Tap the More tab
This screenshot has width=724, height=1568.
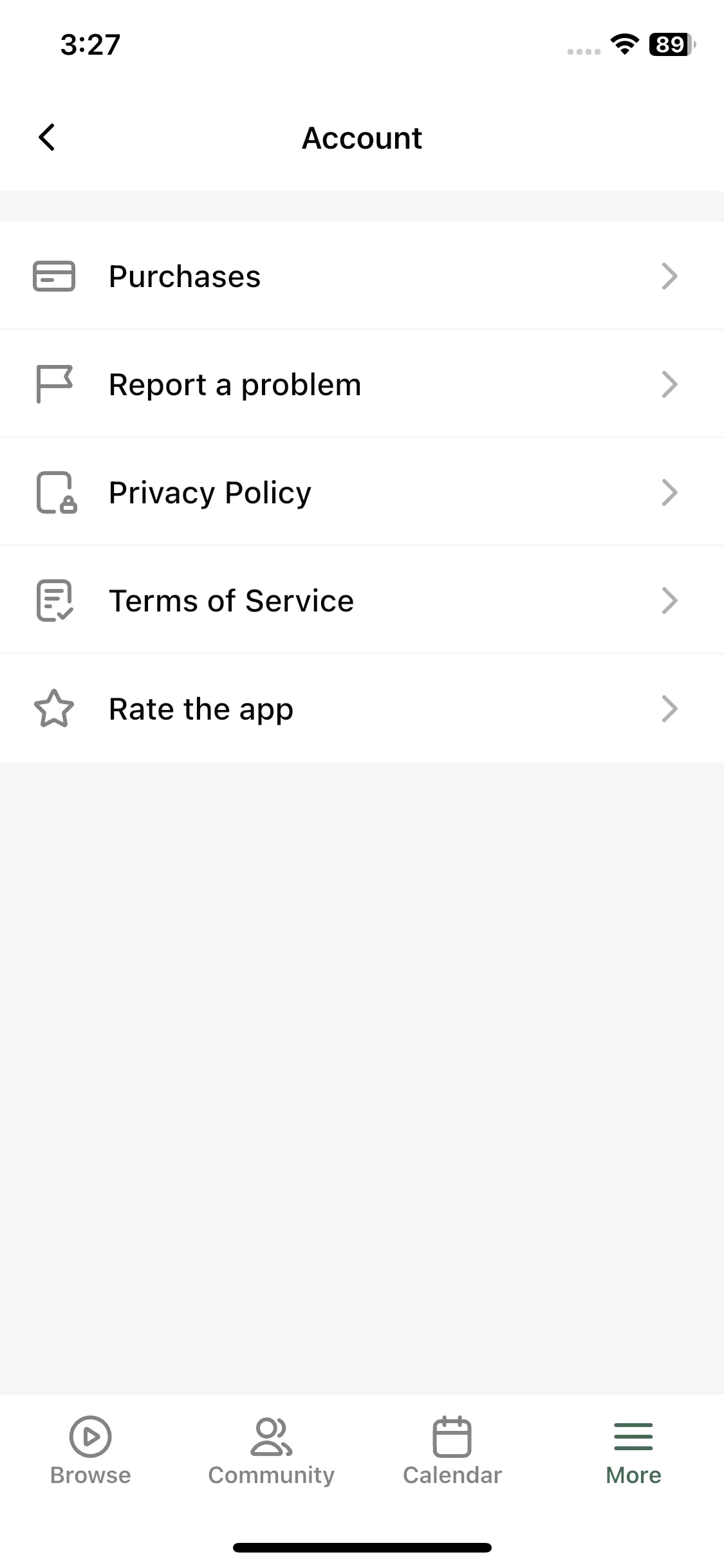(x=633, y=1451)
